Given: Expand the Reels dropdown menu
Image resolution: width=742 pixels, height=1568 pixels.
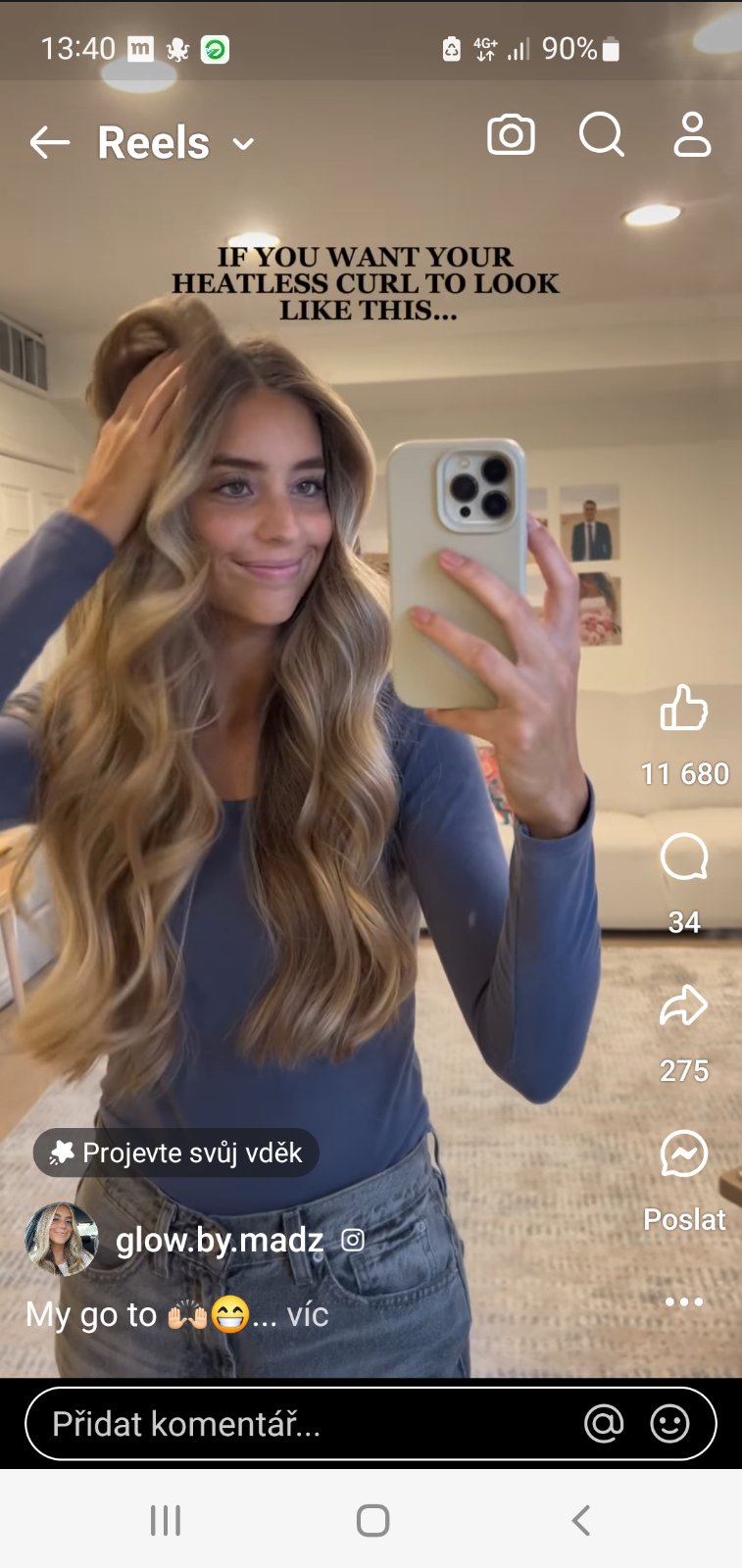Looking at the screenshot, I should (243, 144).
